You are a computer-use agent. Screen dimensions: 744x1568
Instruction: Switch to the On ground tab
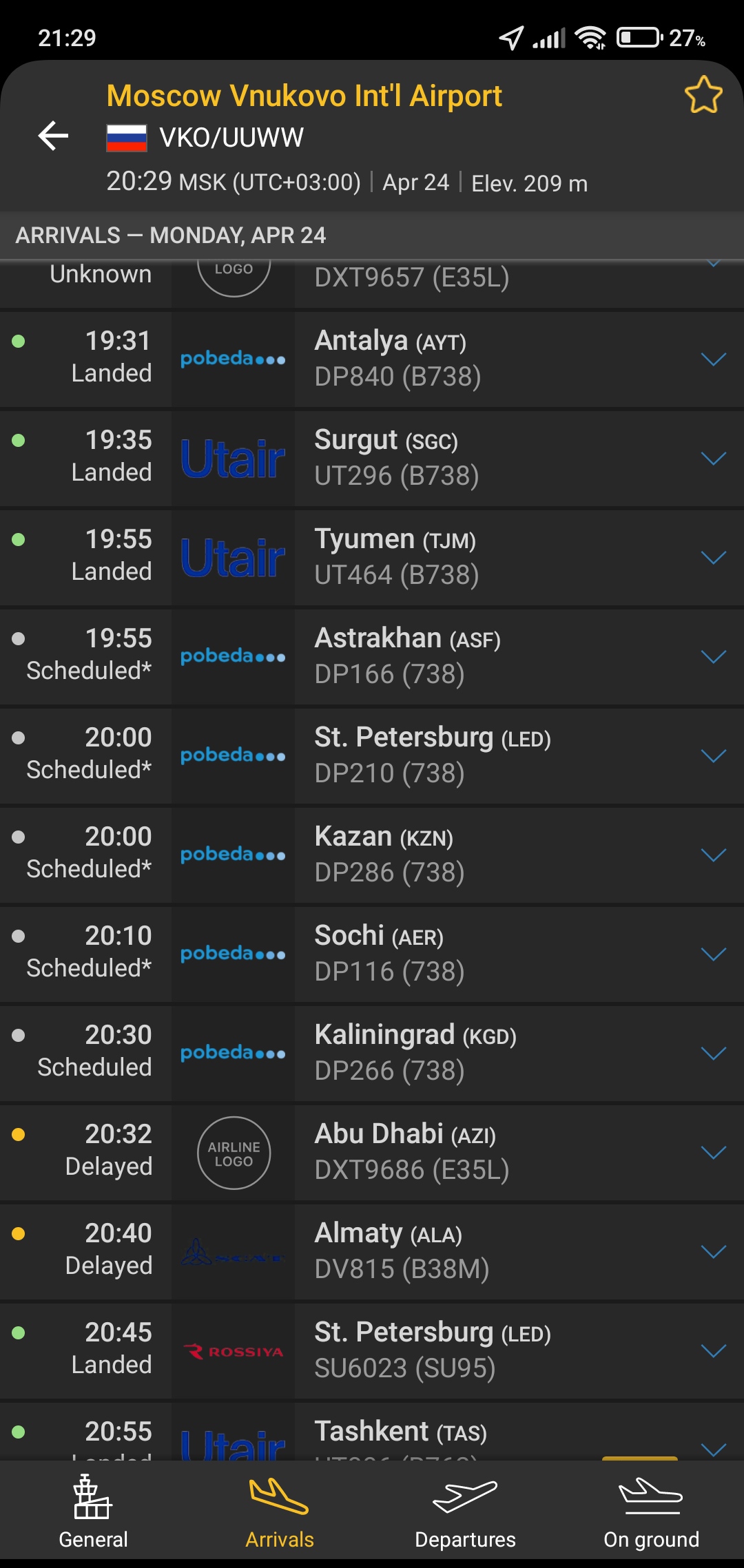pyautogui.click(x=651, y=1512)
